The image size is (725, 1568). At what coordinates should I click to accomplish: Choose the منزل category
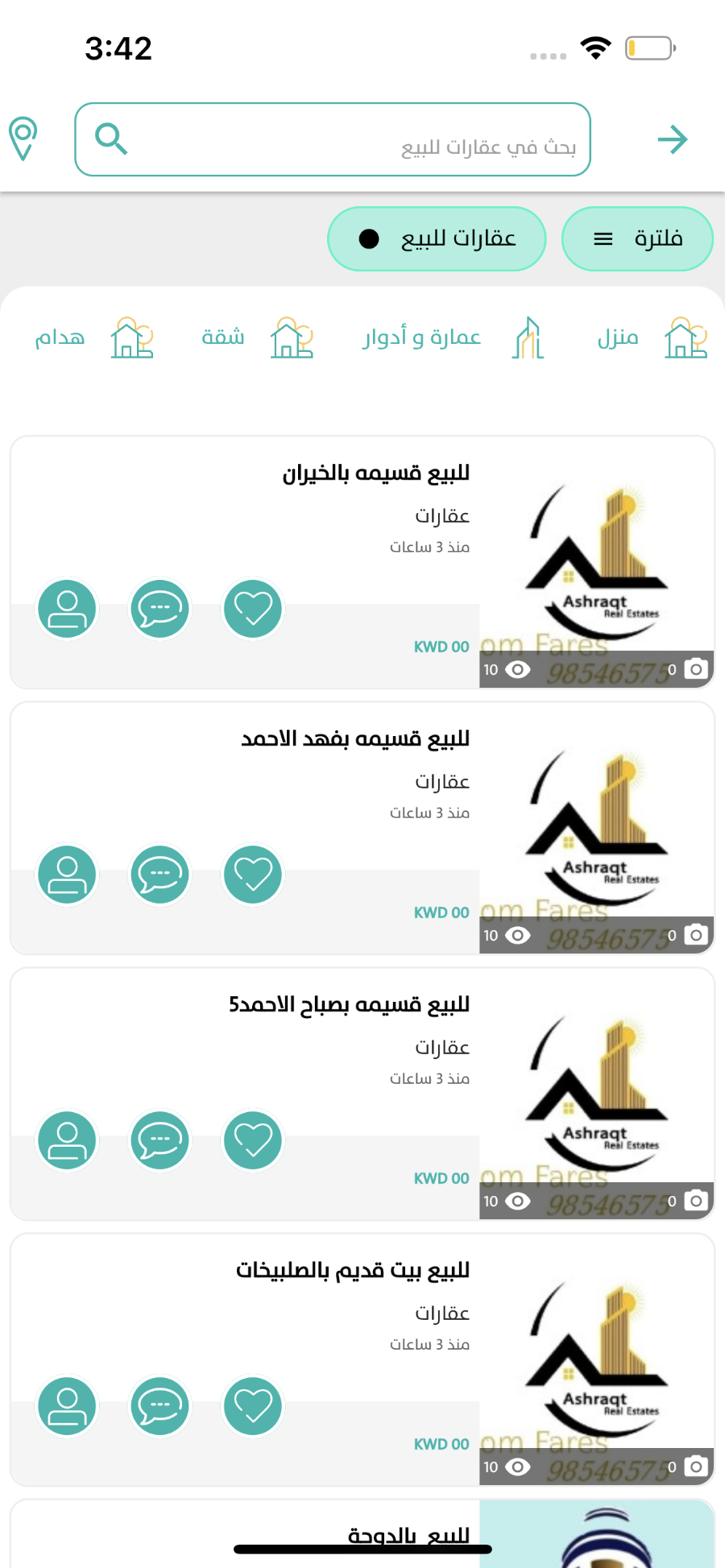click(x=652, y=337)
